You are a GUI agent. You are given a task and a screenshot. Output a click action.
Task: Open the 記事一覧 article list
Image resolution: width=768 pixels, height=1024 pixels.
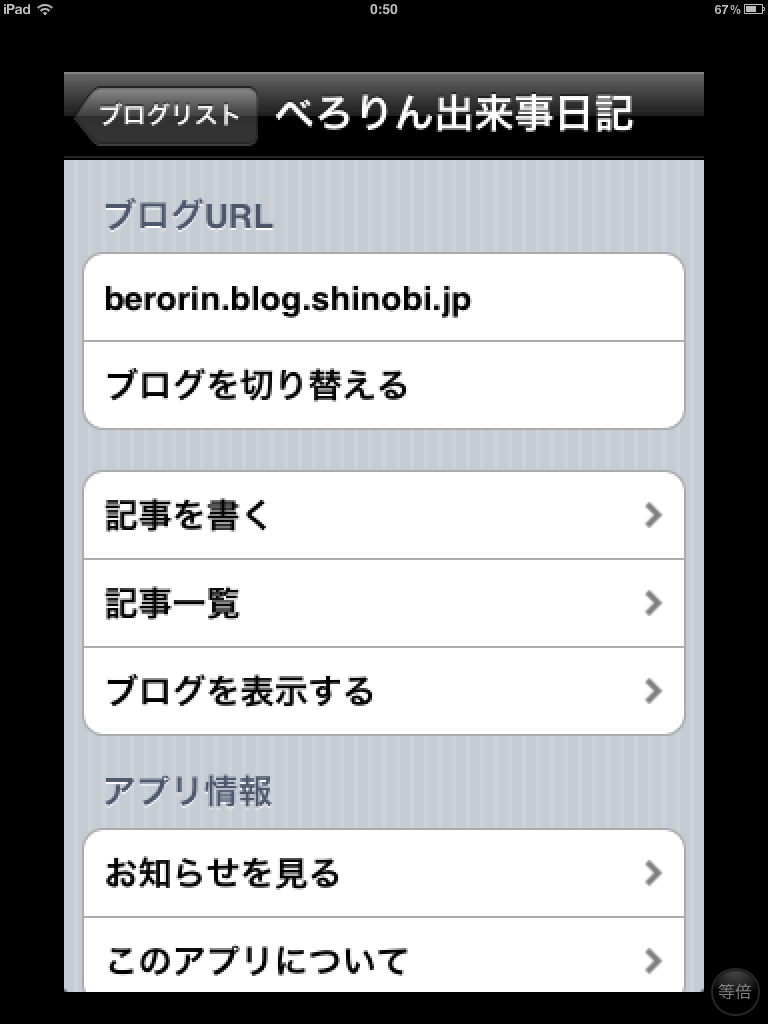coord(384,603)
